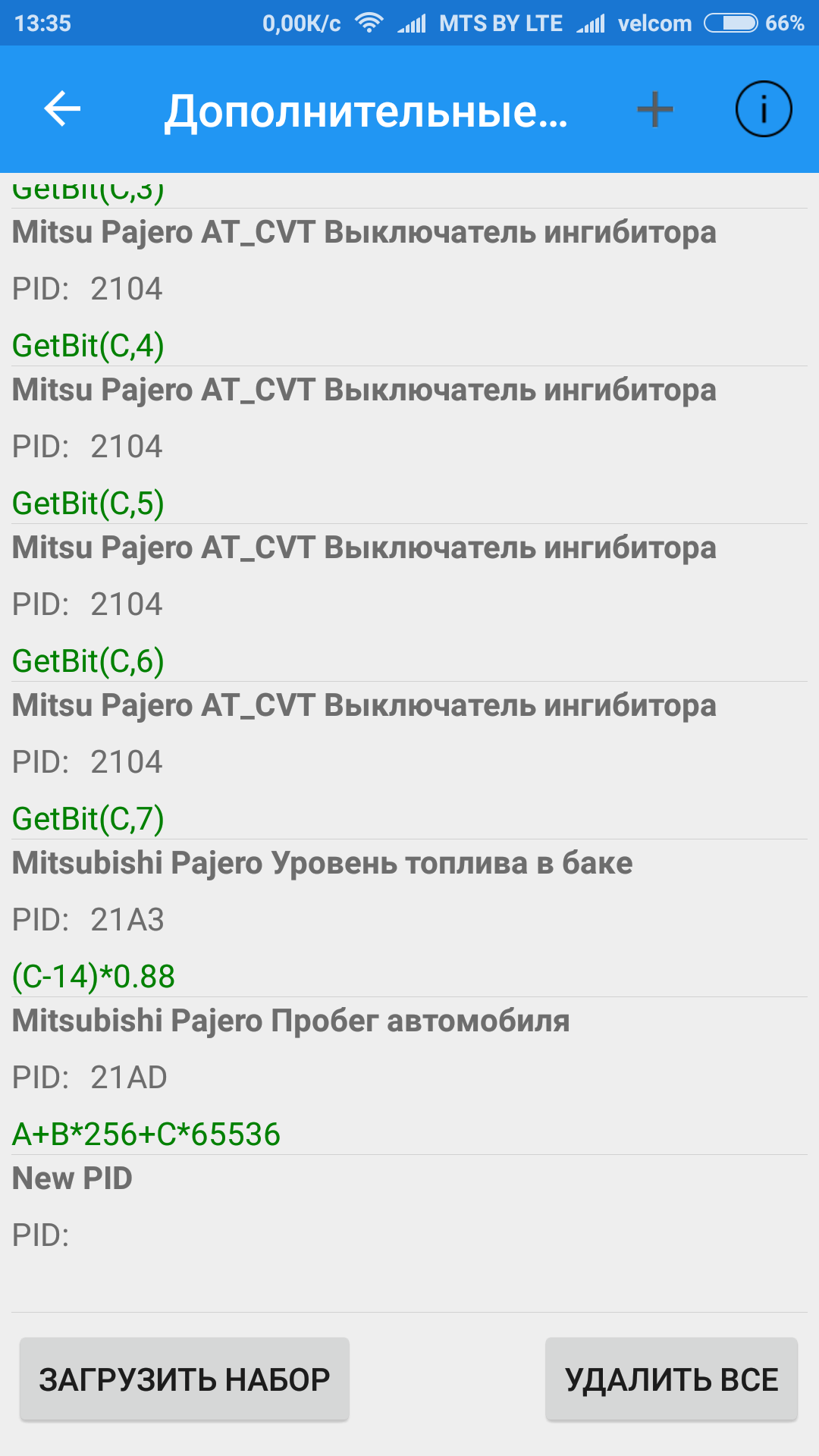This screenshot has height=1456, width=819.
Task: Open the PID entry with formula GetBit(C,4)
Action: (x=409, y=288)
